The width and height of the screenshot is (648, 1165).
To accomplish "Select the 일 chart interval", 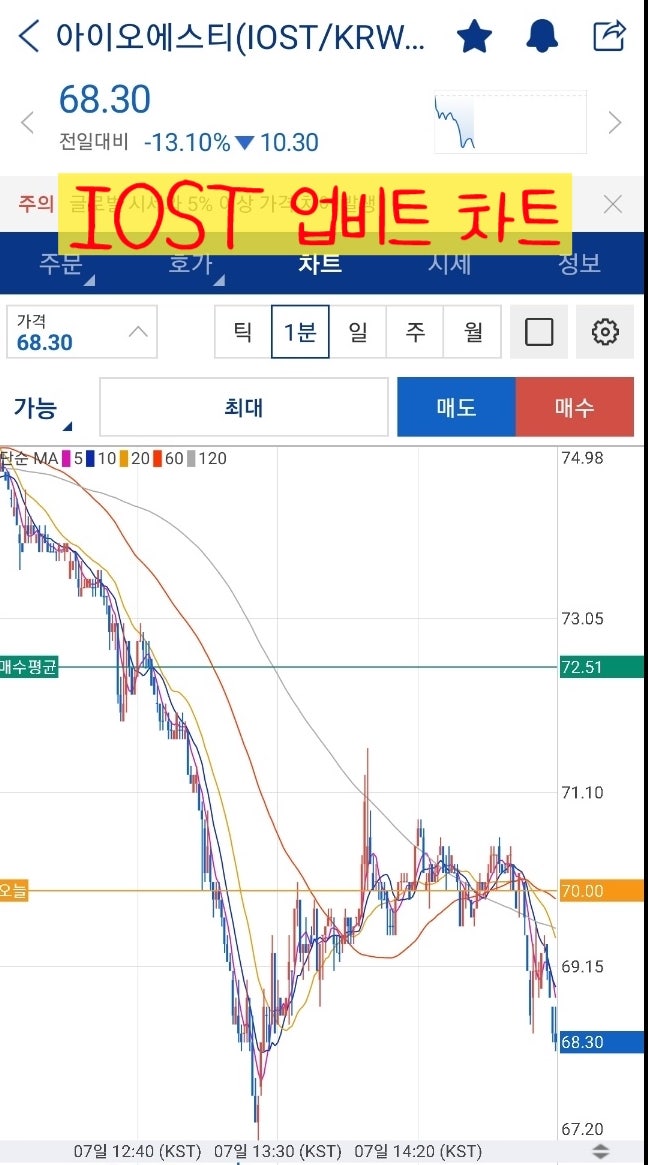I will tap(357, 332).
